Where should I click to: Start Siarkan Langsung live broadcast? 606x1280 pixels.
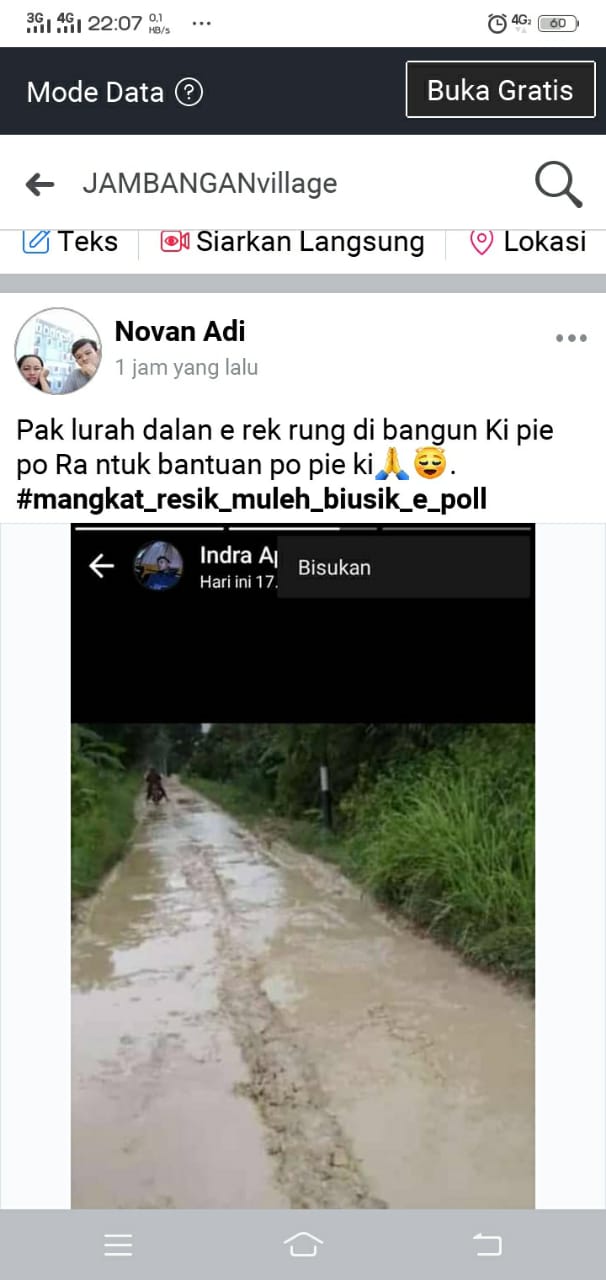(293, 242)
